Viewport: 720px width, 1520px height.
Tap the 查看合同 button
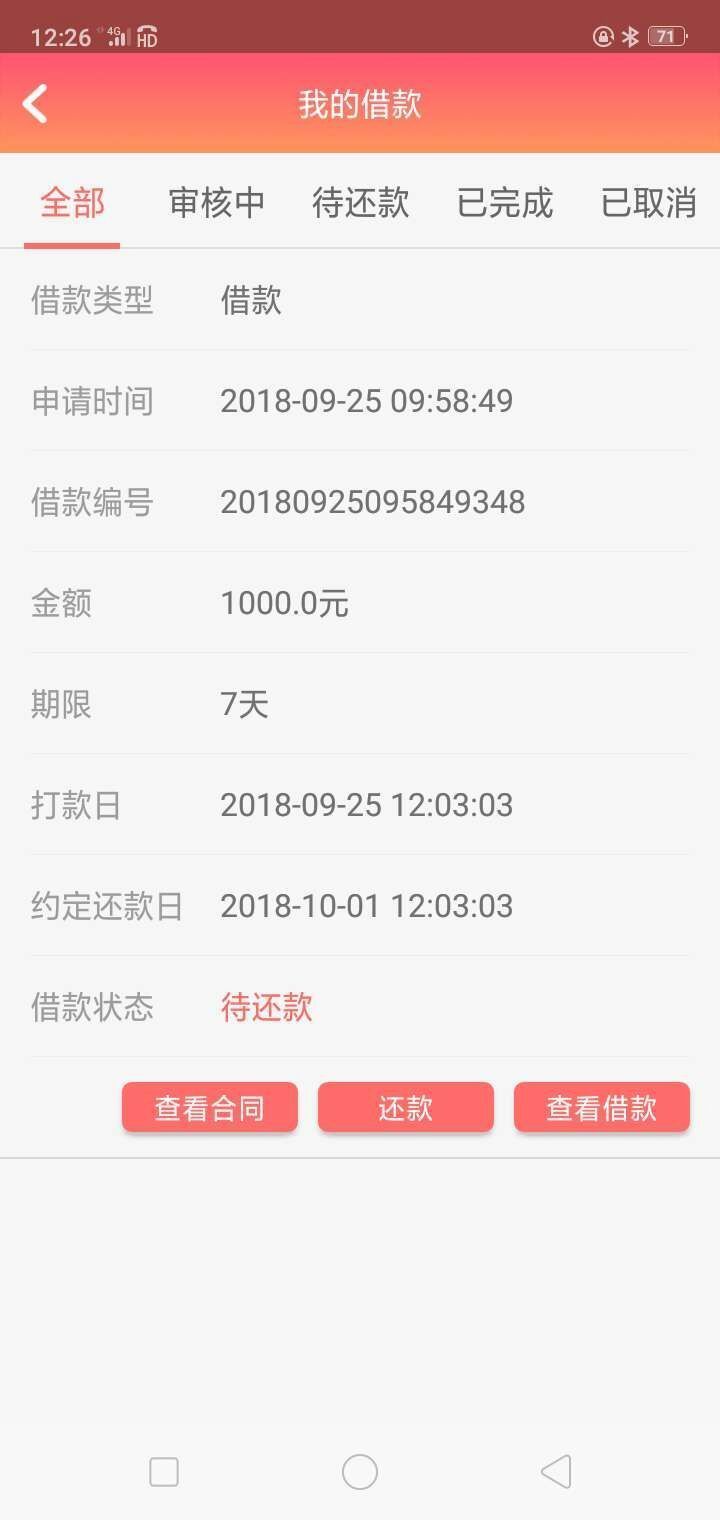(210, 1107)
